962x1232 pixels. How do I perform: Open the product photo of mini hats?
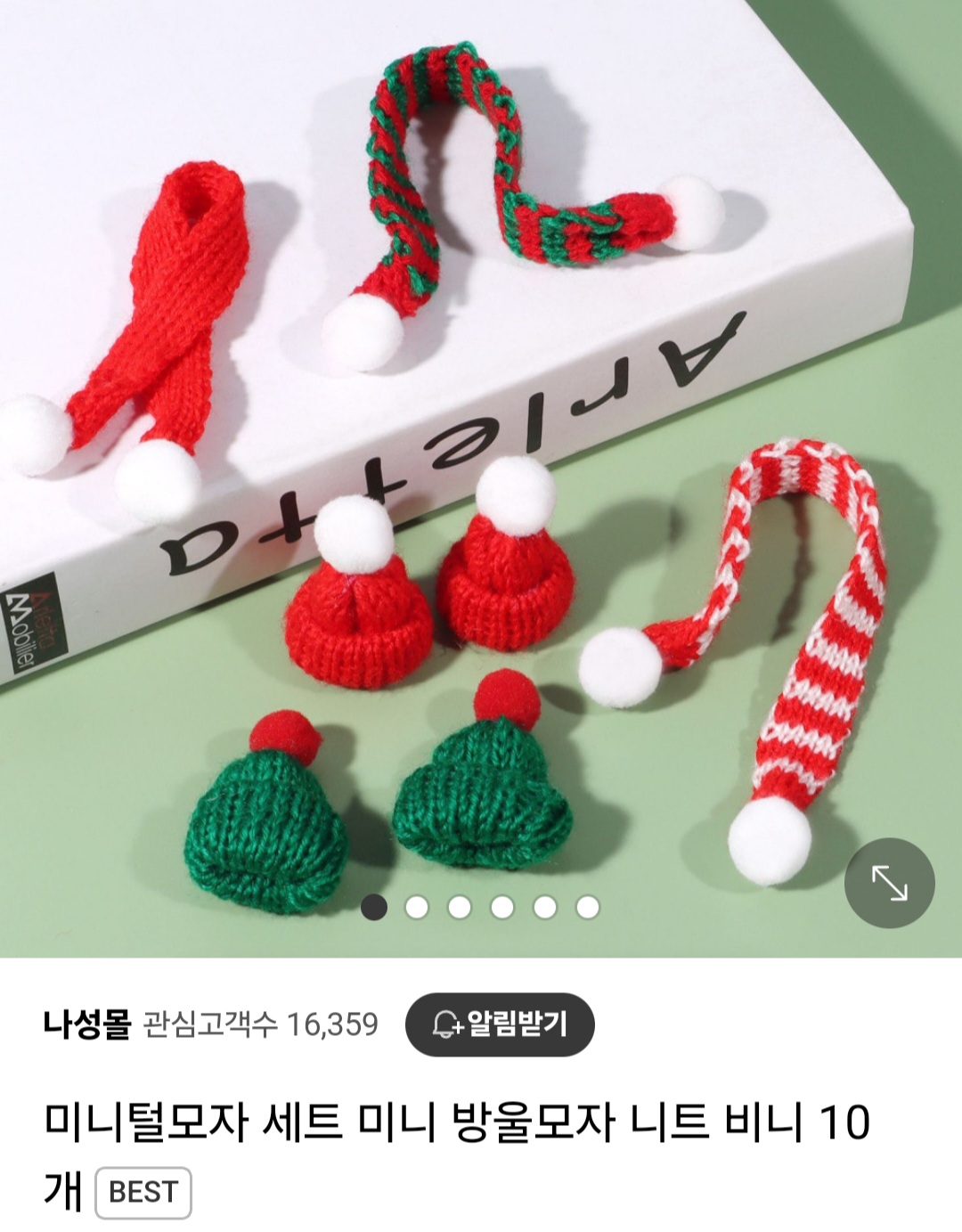(481, 478)
